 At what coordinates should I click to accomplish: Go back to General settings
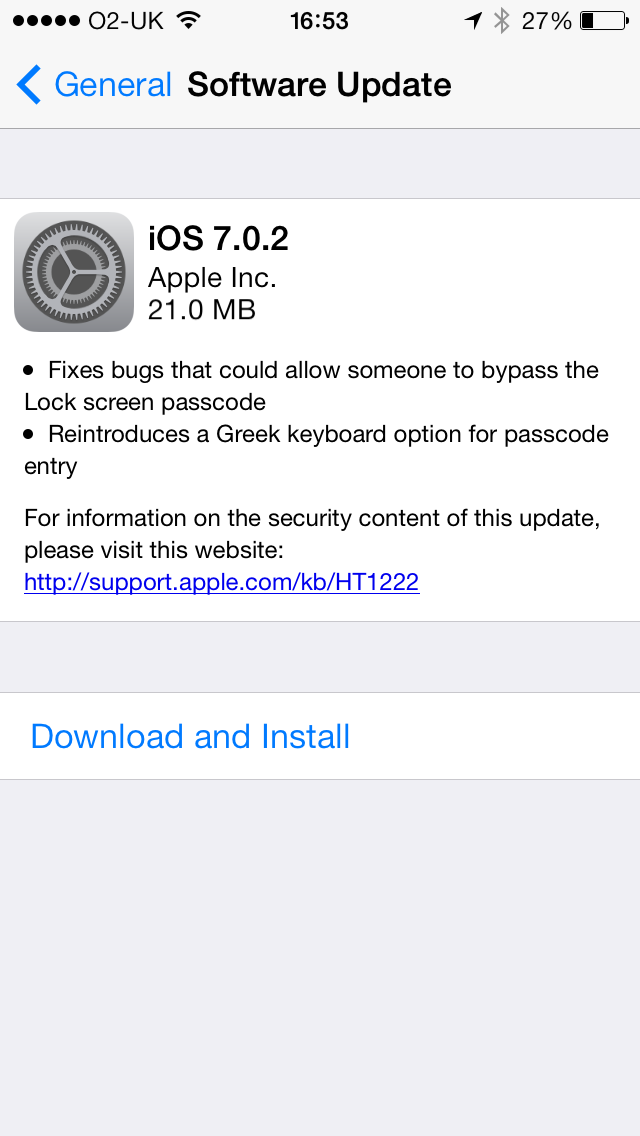click(x=95, y=85)
